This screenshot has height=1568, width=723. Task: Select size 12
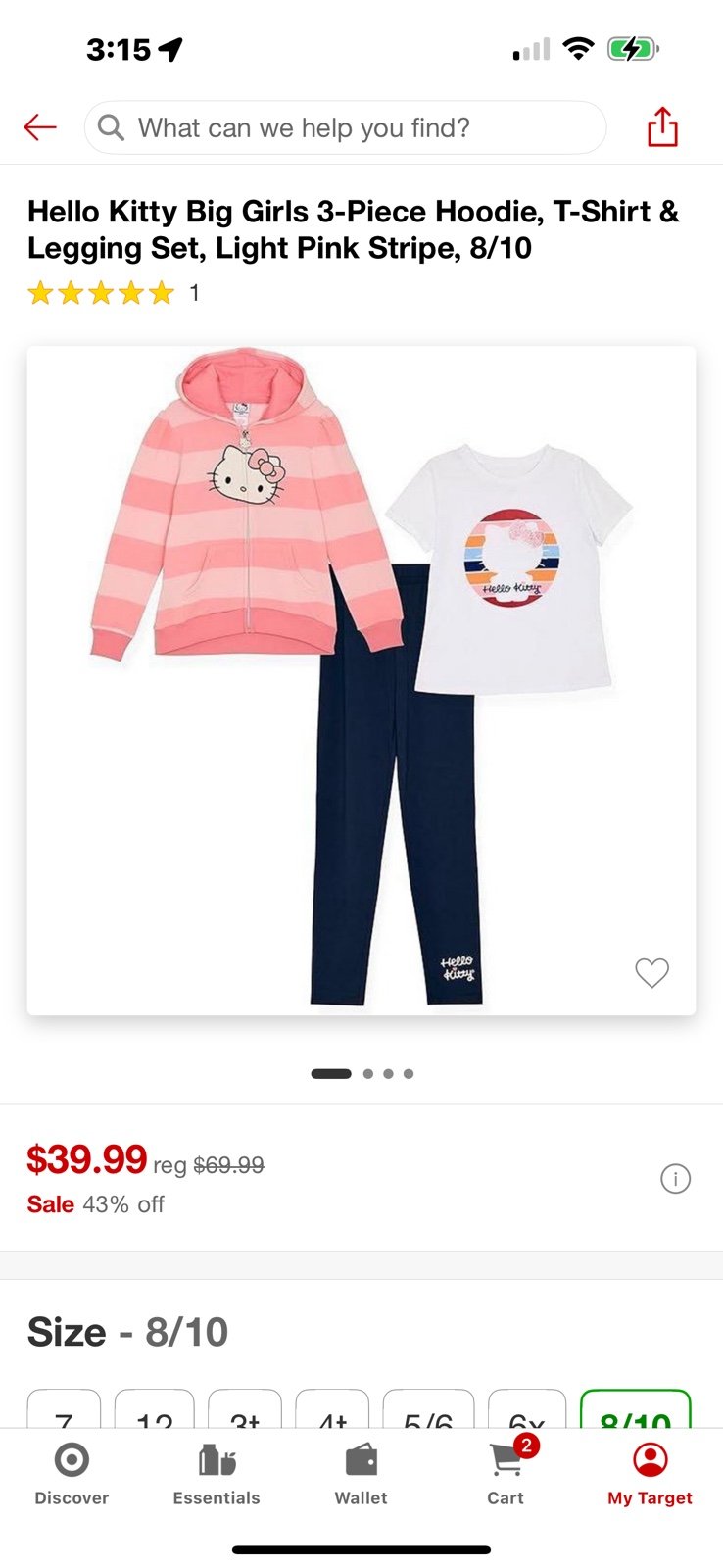(155, 1409)
